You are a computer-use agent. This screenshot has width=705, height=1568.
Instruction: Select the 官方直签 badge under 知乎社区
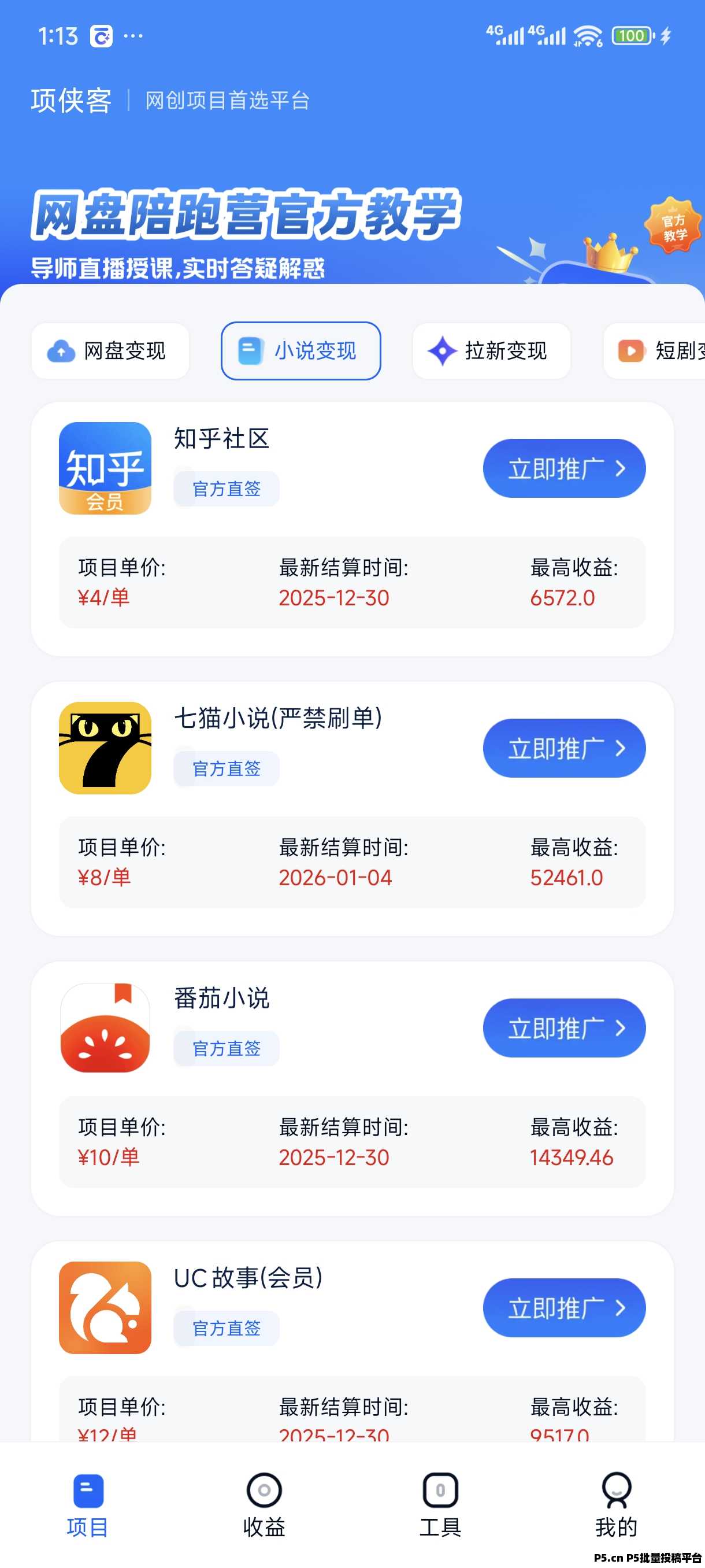tap(226, 488)
